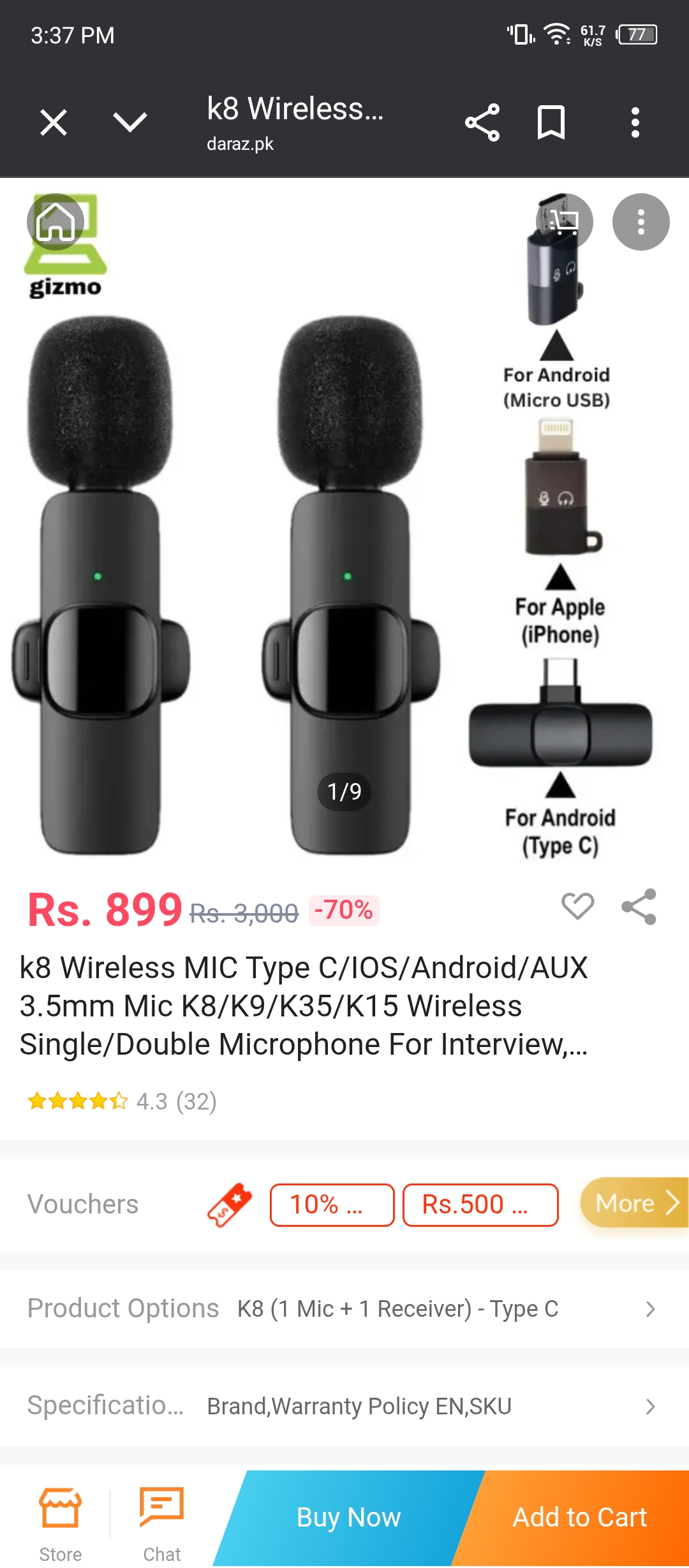
Task: Expand the tab dropdown chevron
Action: point(130,122)
